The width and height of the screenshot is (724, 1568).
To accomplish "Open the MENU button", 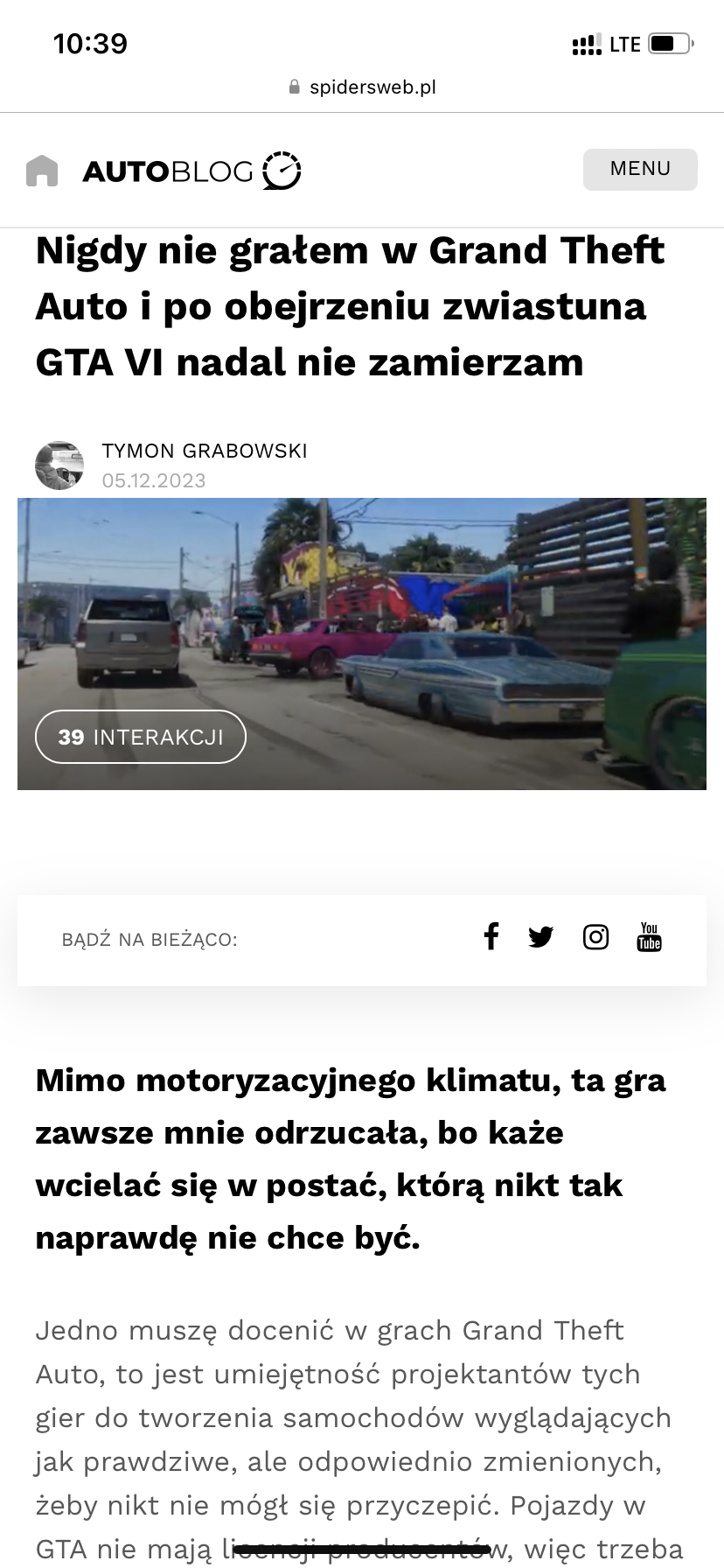I will point(640,169).
